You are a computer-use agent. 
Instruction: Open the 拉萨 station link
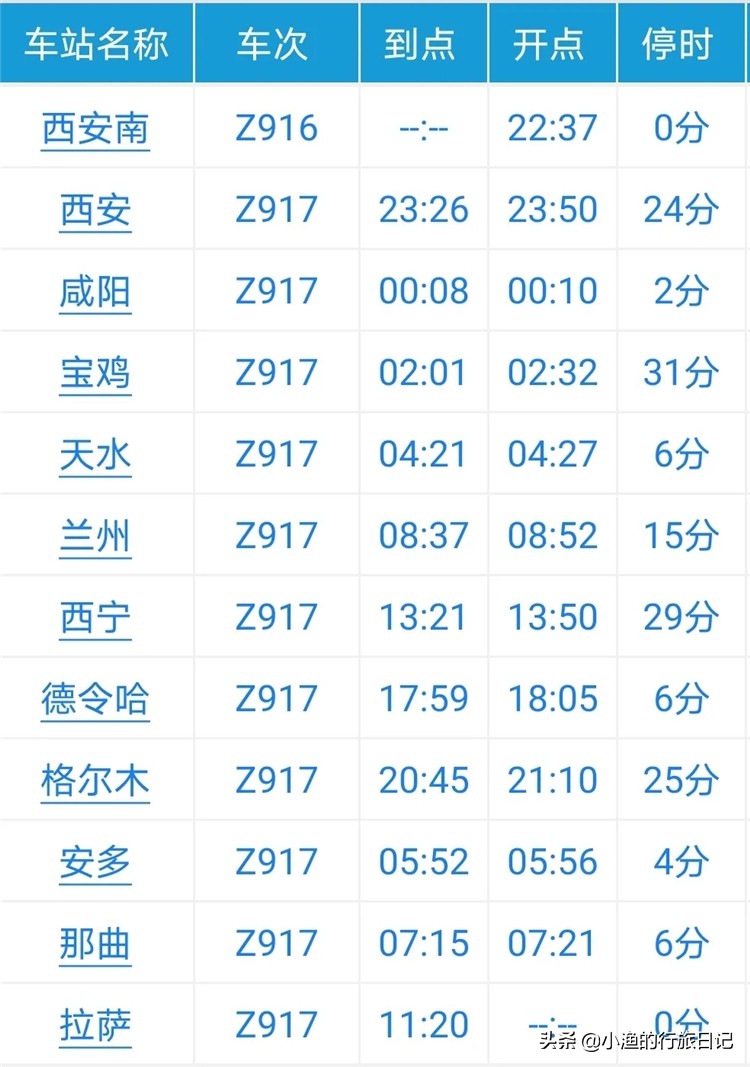tap(95, 1025)
